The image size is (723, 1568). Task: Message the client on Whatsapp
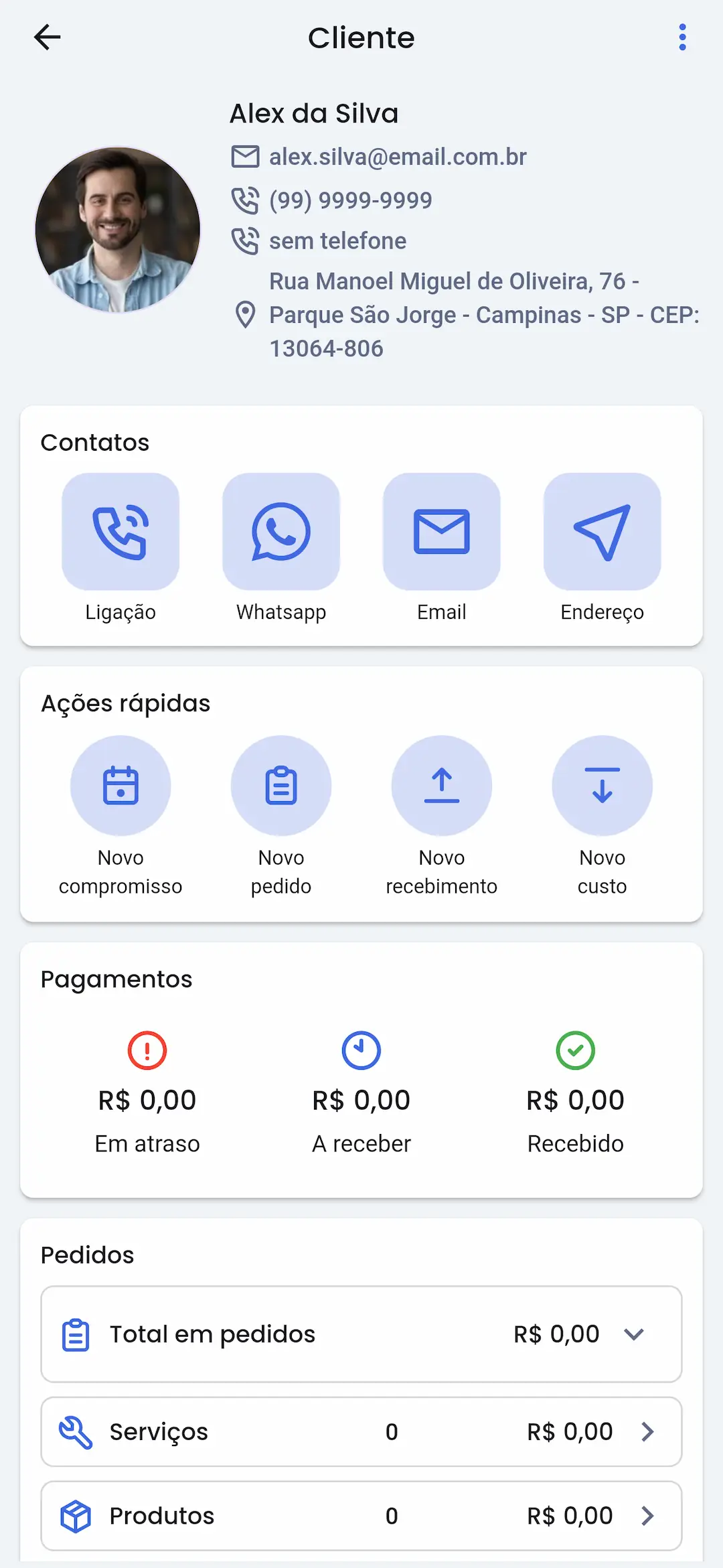281,532
